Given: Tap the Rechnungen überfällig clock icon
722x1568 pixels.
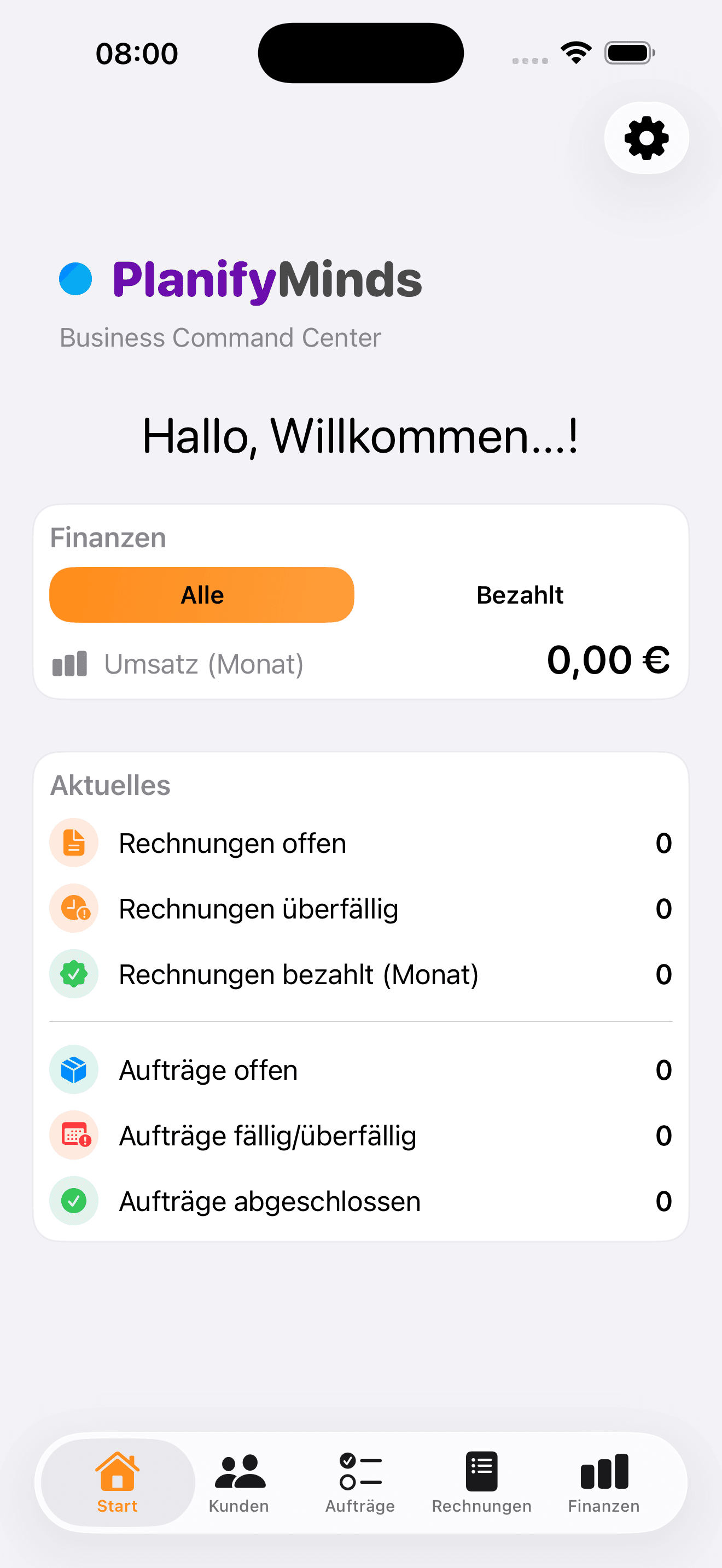Looking at the screenshot, I should pos(74,908).
